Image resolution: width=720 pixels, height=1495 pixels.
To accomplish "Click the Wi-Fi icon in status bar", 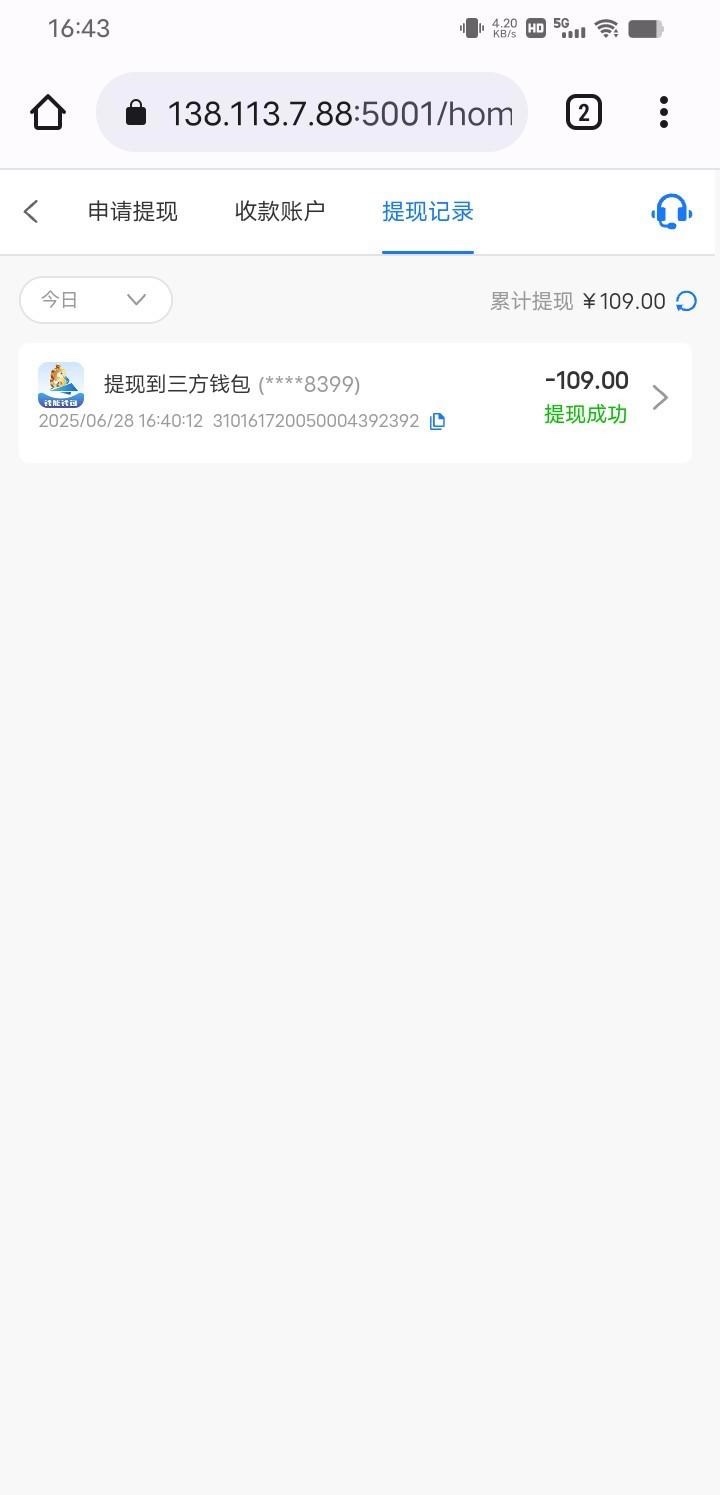I will click(x=609, y=28).
